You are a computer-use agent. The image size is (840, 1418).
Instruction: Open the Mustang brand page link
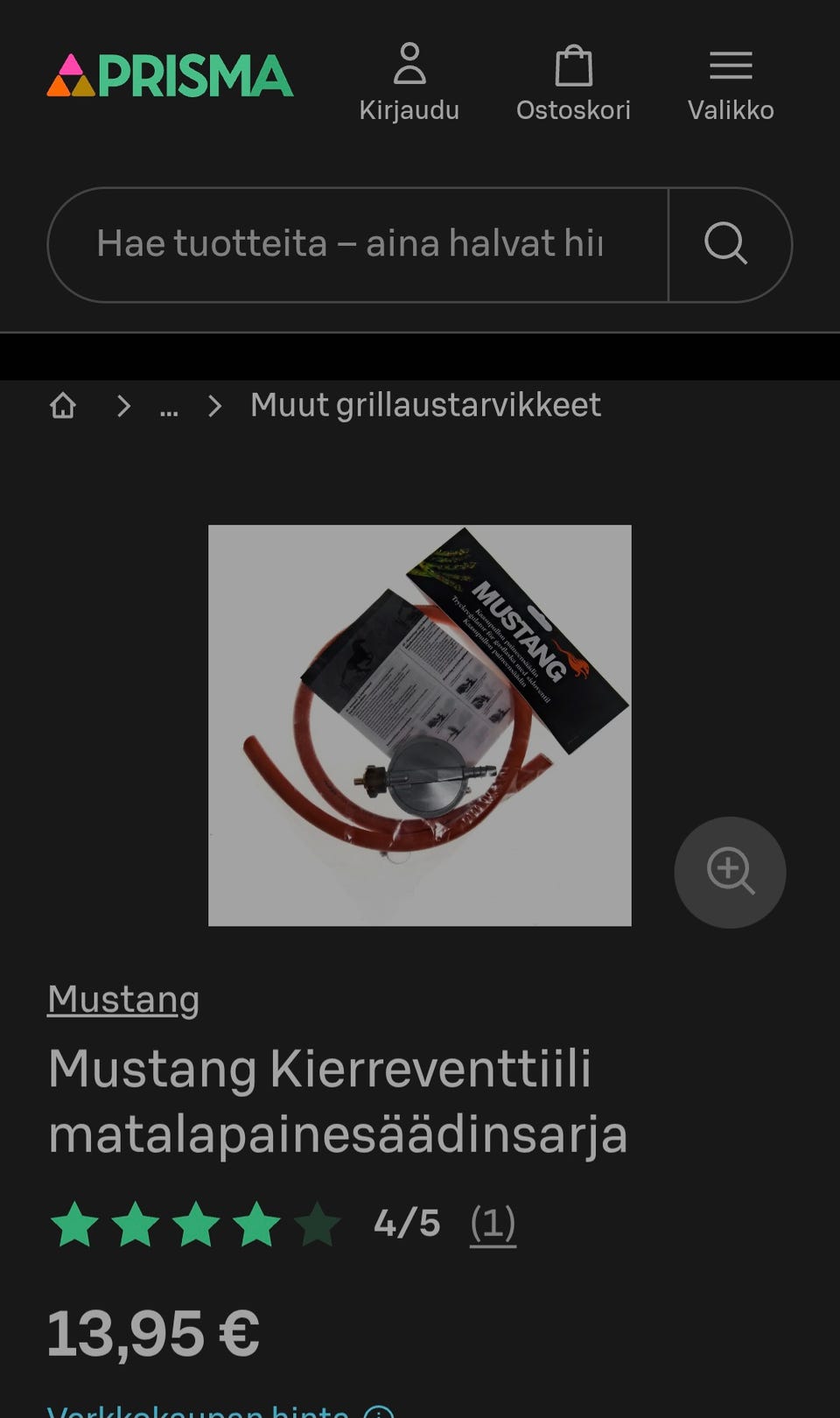tap(123, 999)
